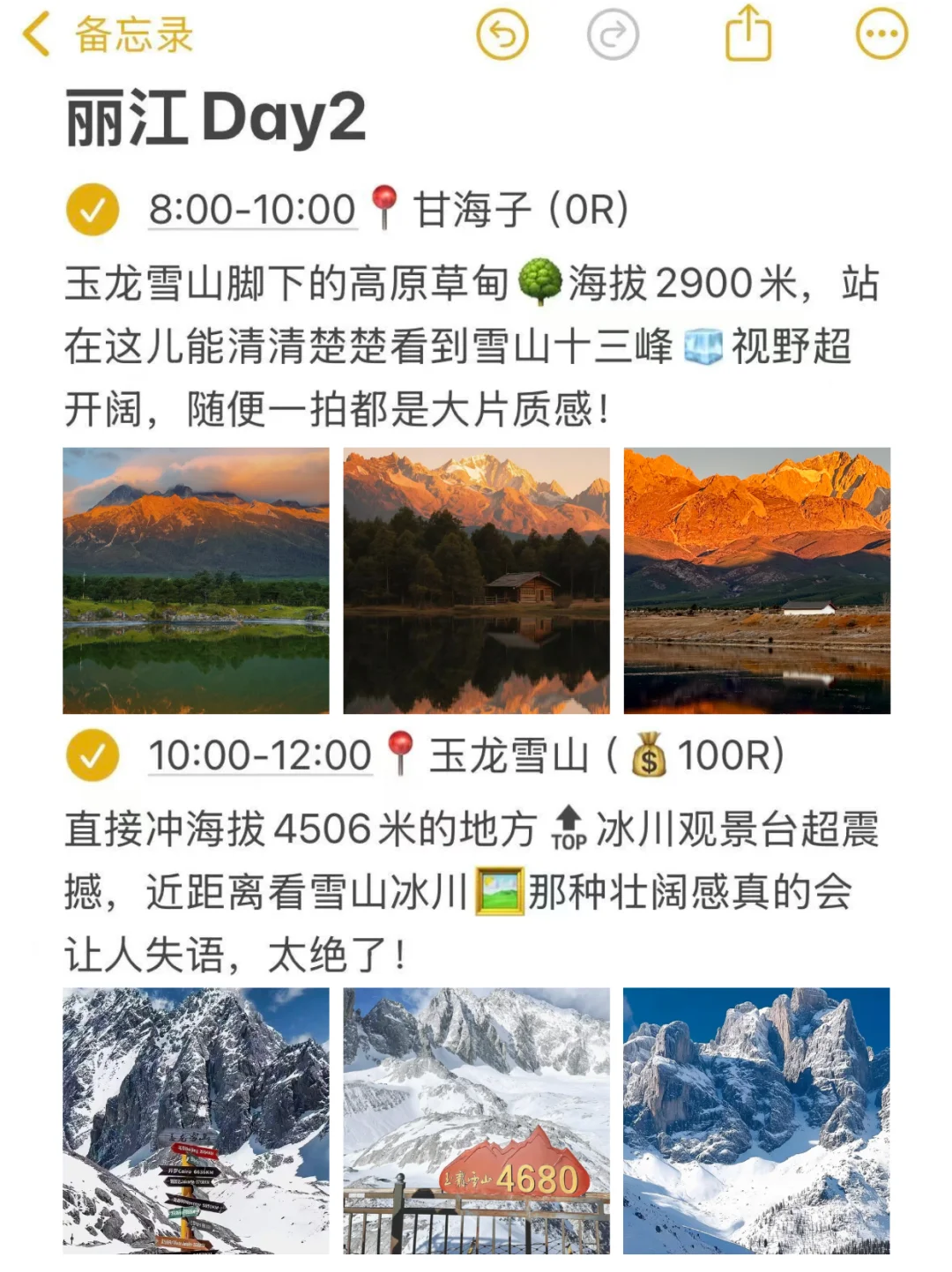Open the 4680 altitude marker photo
Screen dimensions: 952x1272
click(x=476, y=1120)
